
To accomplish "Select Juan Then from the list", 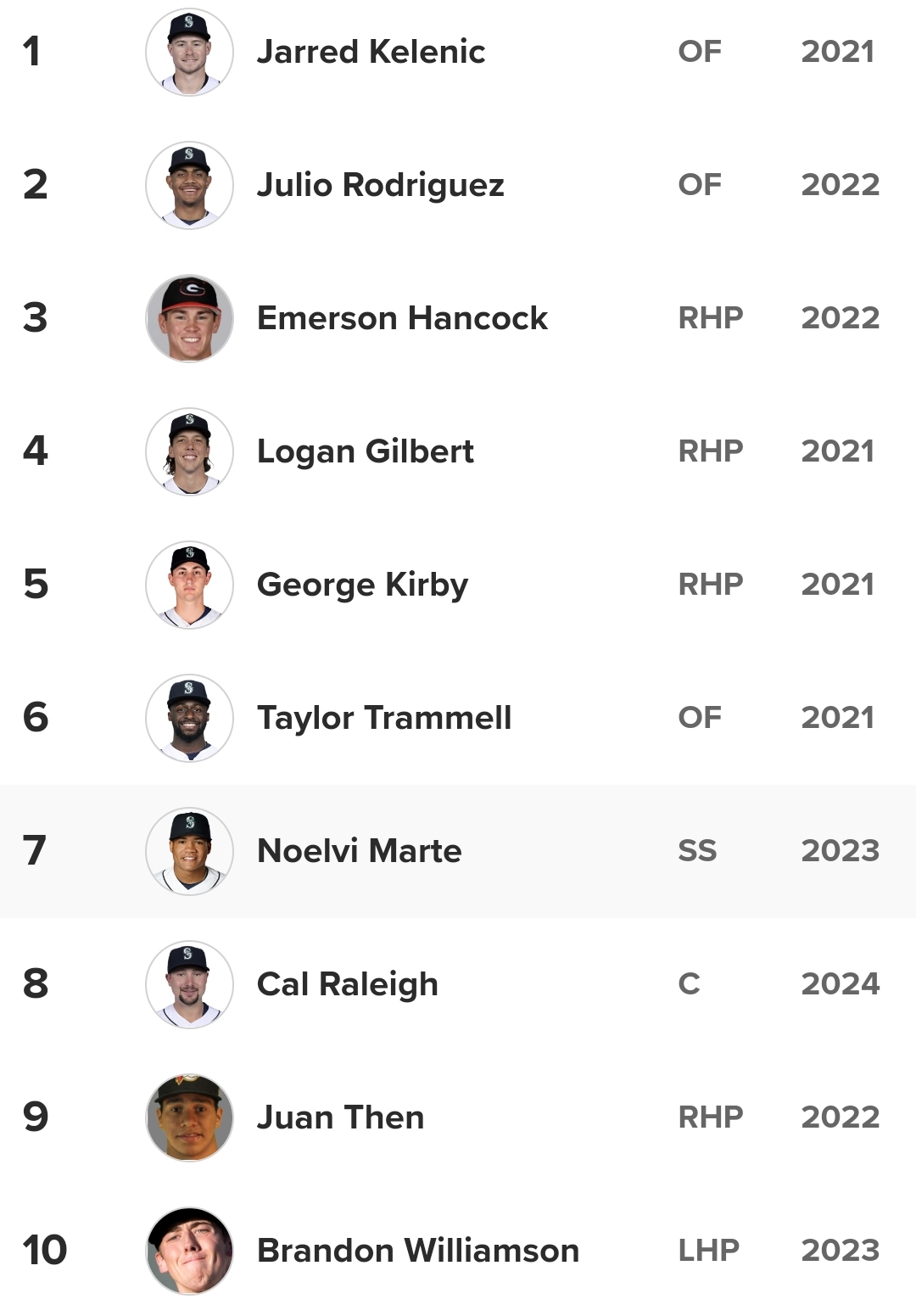I will pos(340,1117).
